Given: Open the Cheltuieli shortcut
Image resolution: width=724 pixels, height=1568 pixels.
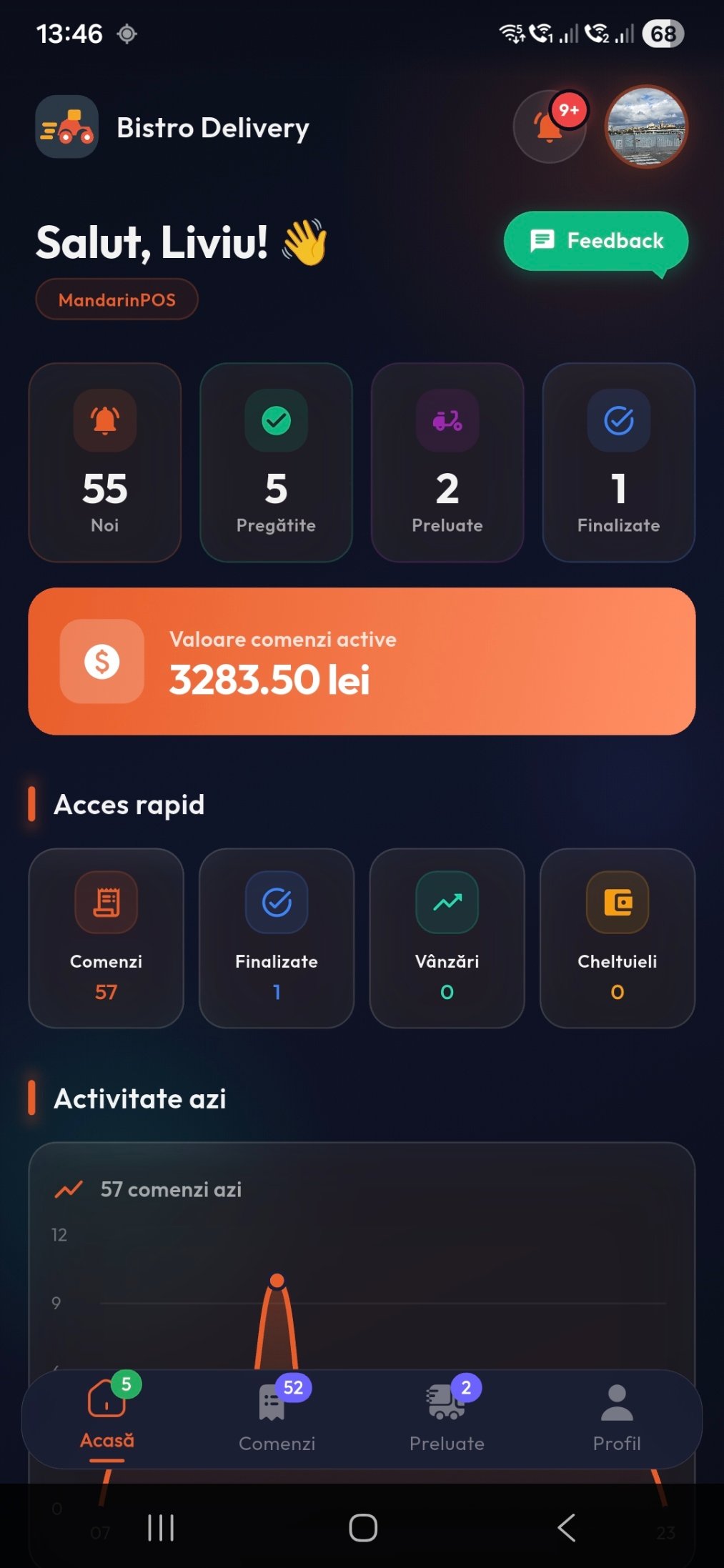Looking at the screenshot, I should [x=618, y=938].
